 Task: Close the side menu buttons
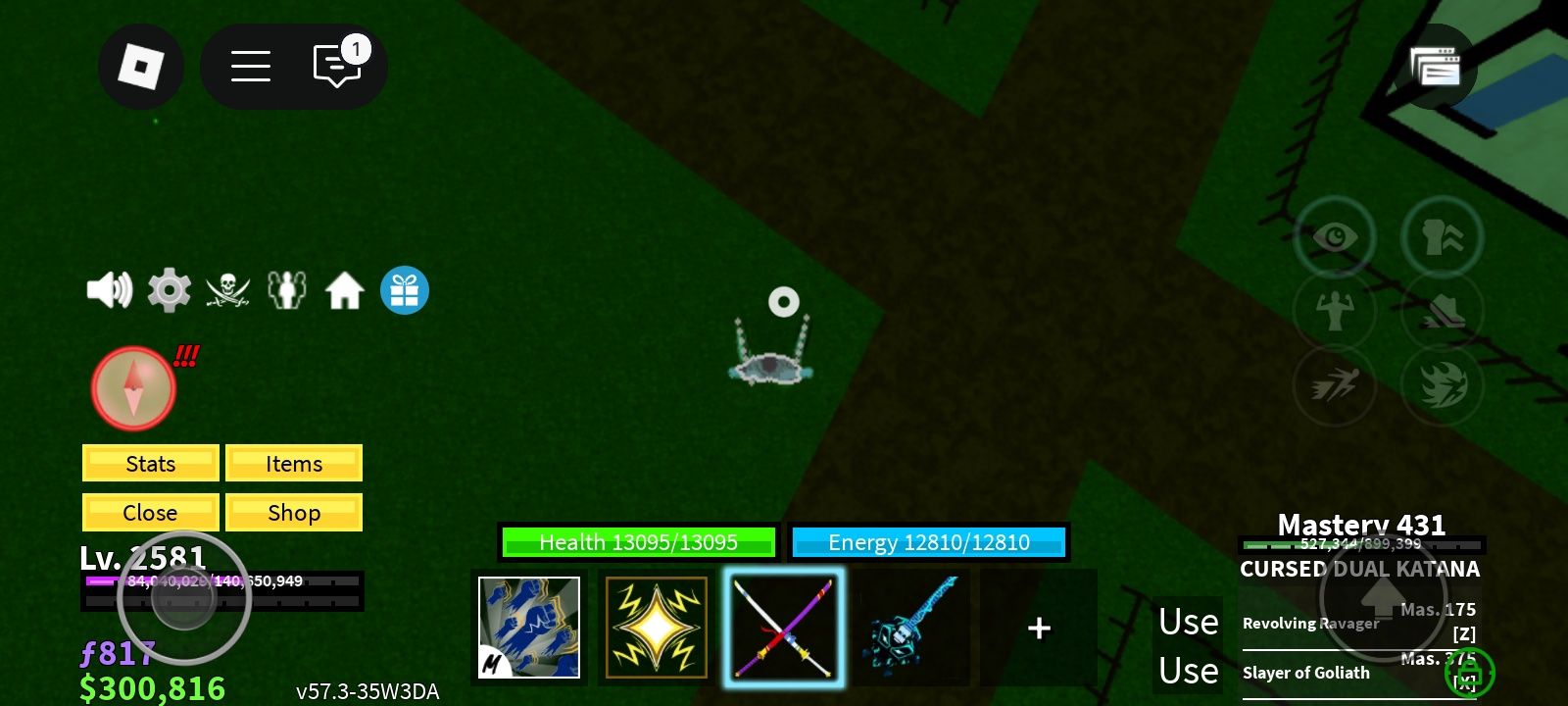point(151,513)
